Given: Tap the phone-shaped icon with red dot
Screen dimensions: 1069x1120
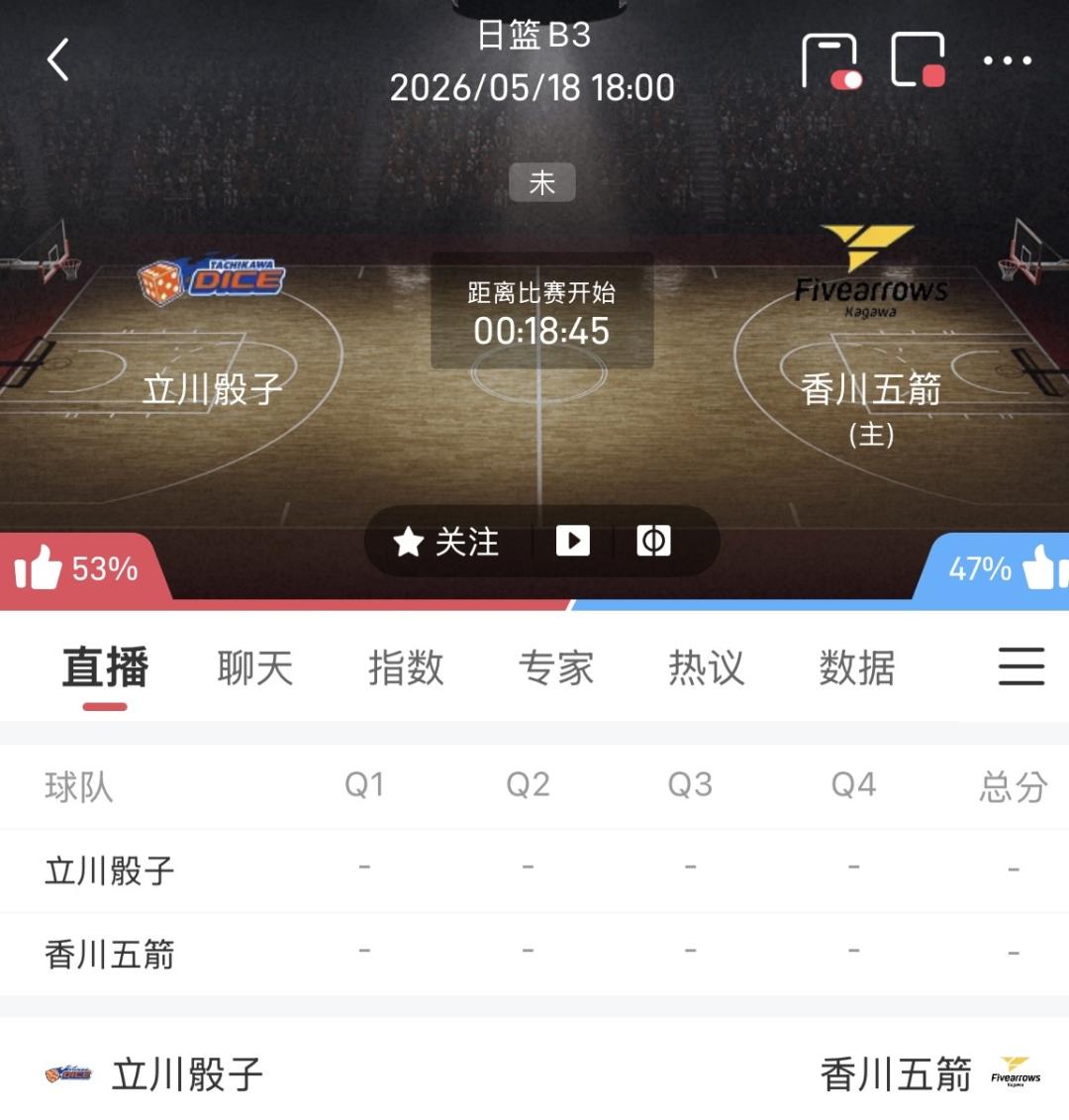Looking at the screenshot, I should coord(831,61).
